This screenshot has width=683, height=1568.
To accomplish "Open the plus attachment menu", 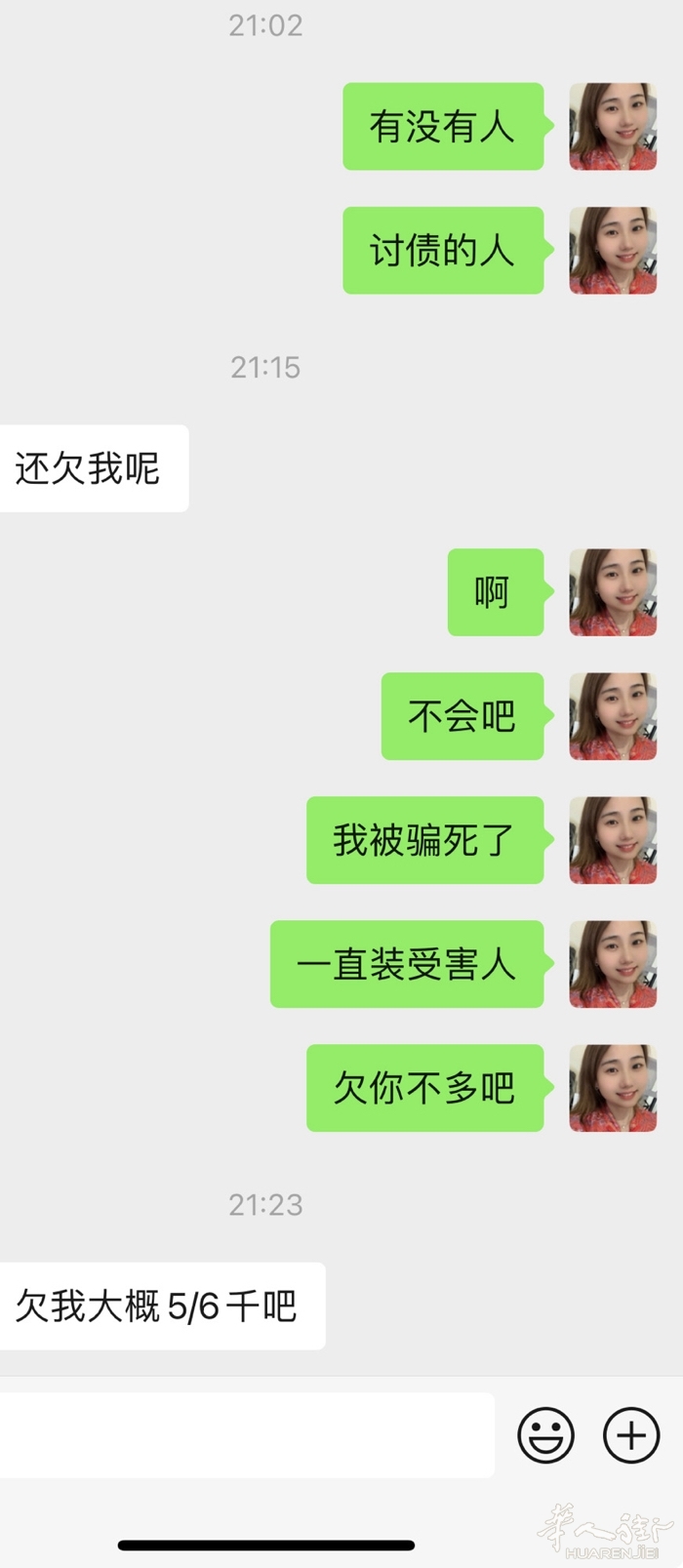I will click(631, 1434).
